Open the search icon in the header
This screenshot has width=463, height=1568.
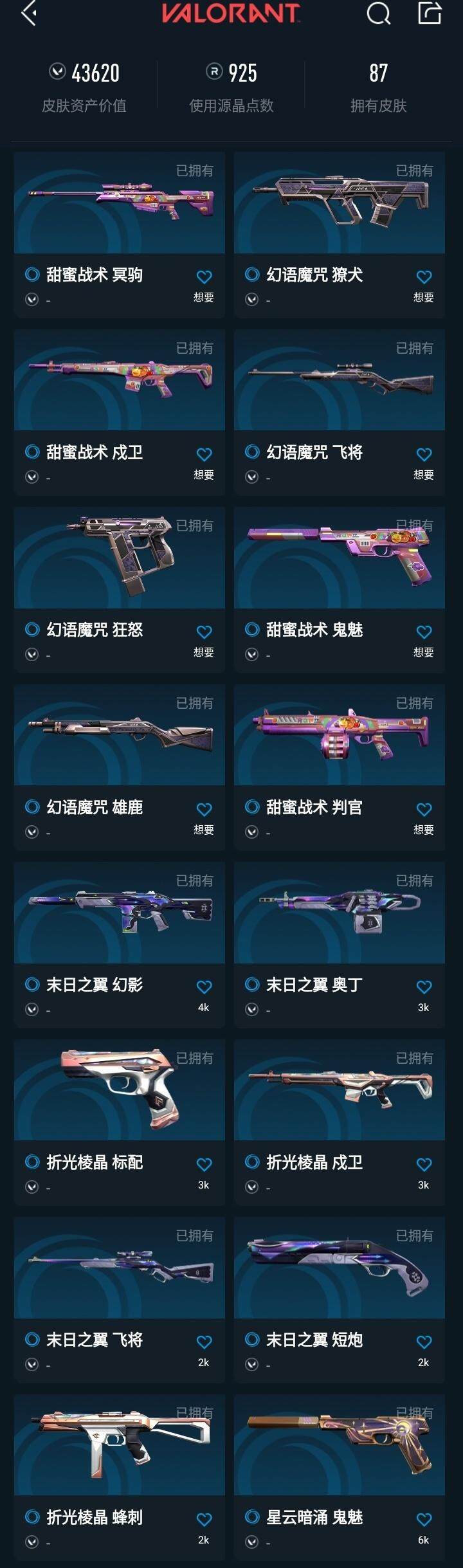(x=378, y=13)
